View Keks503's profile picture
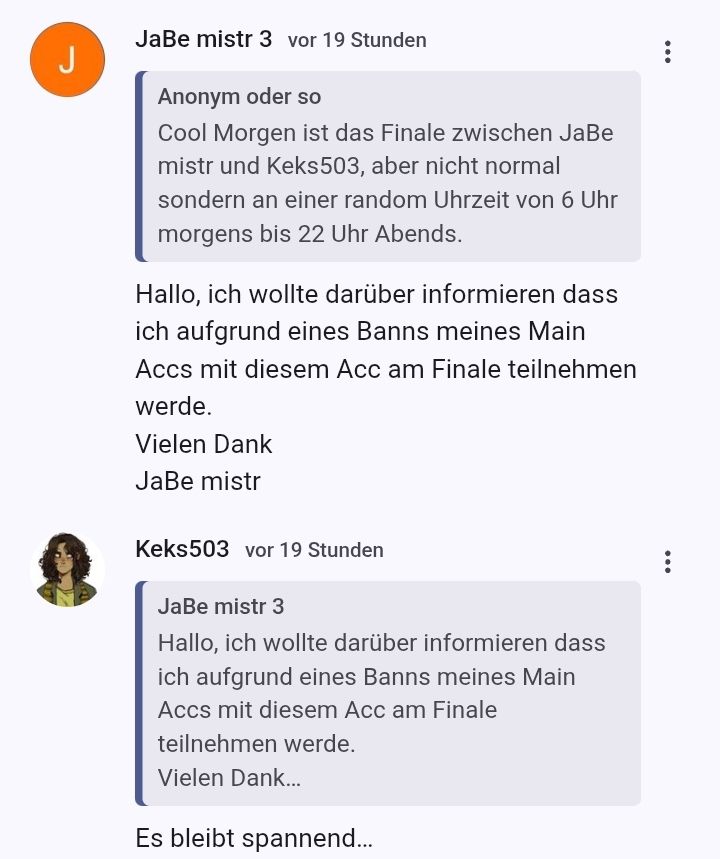 click(67, 569)
